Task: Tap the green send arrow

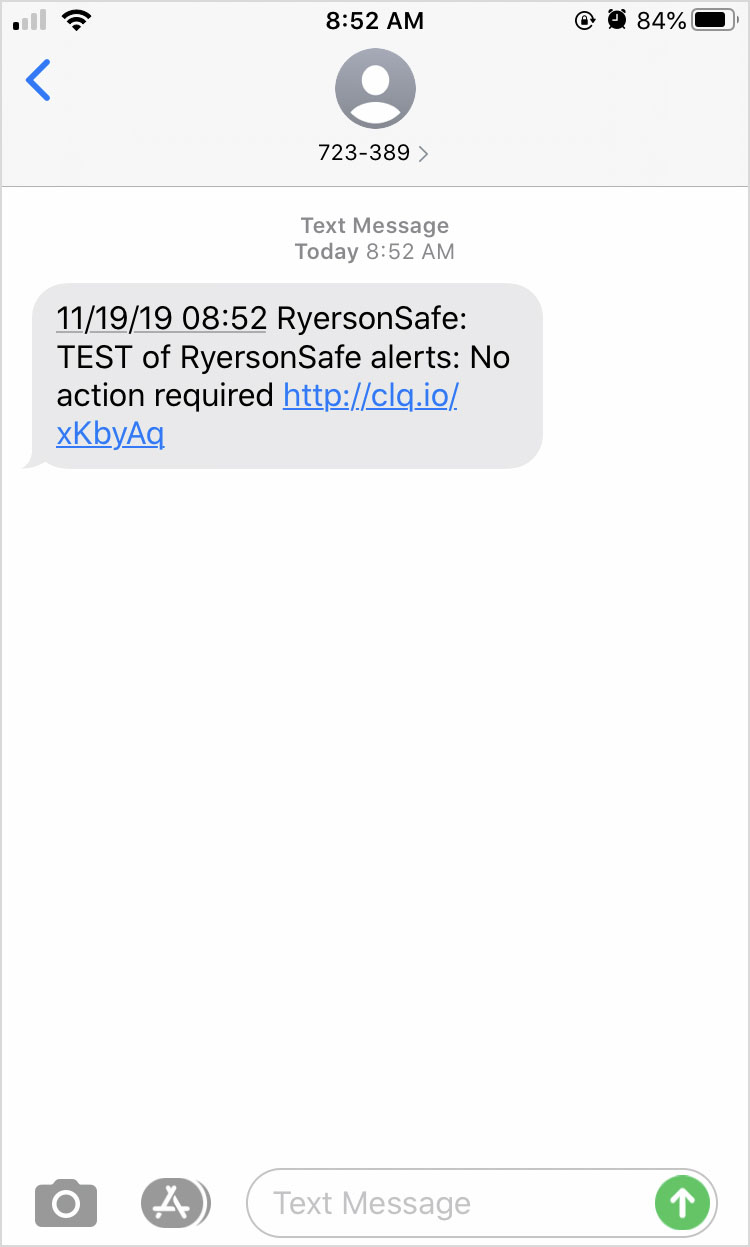Action: tap(683, 1203)
